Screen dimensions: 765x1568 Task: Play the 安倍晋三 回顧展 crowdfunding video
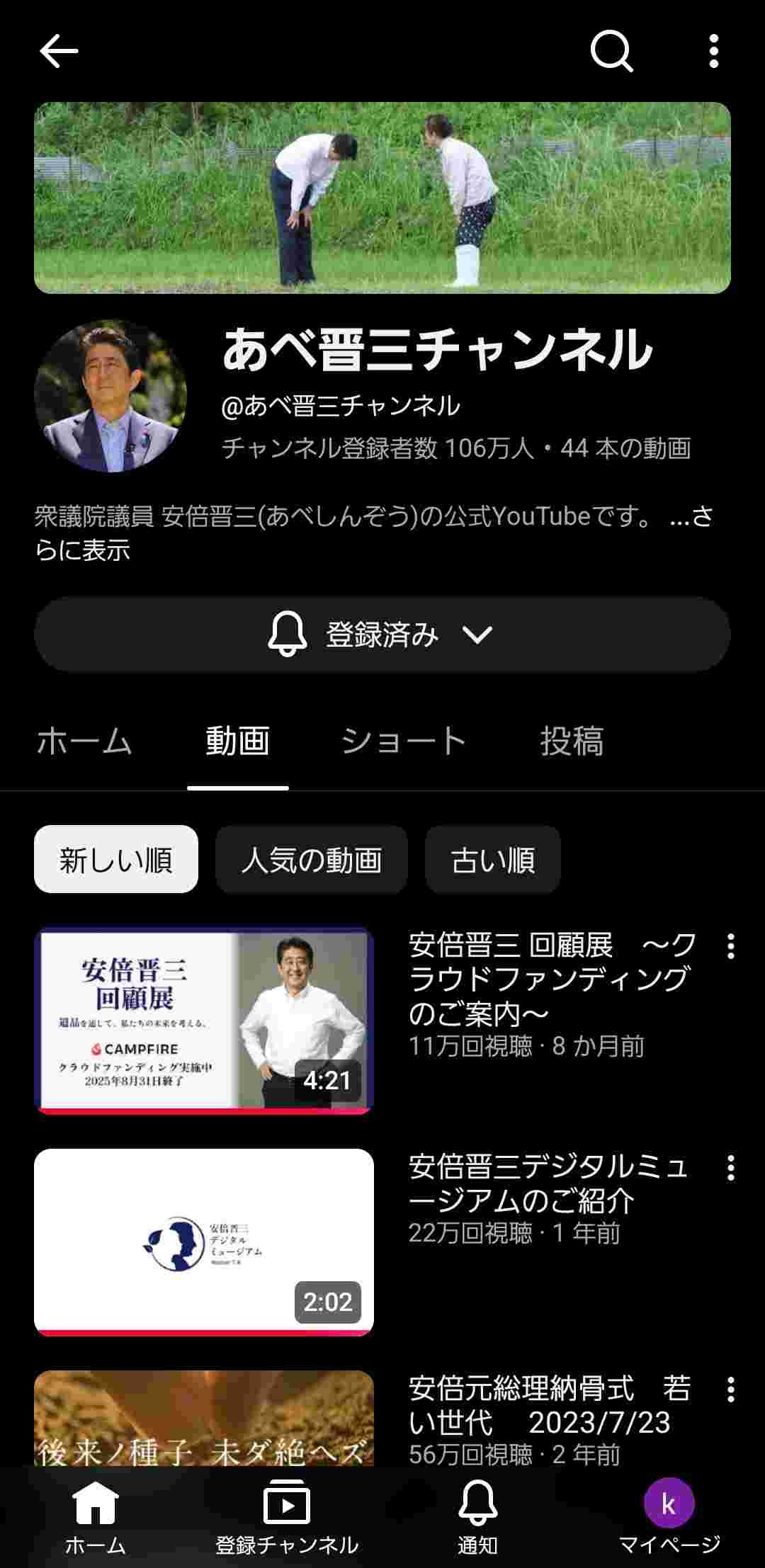coord(204,1020)
